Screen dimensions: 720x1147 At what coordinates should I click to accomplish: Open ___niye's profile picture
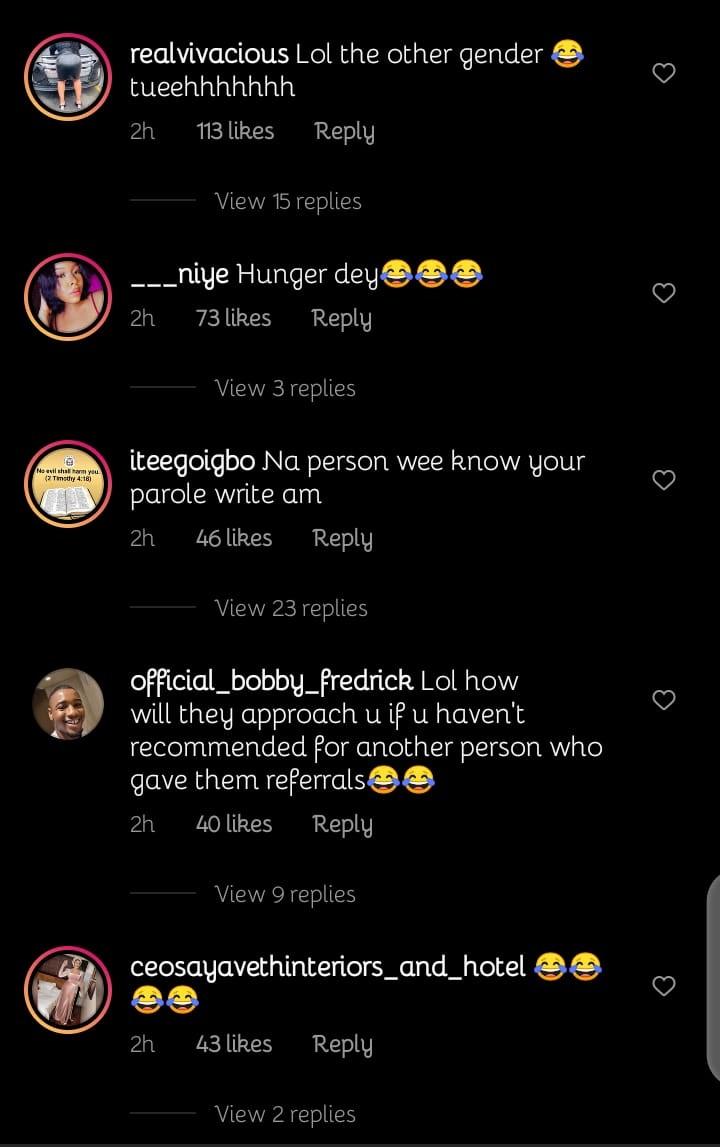click(67, 296)
